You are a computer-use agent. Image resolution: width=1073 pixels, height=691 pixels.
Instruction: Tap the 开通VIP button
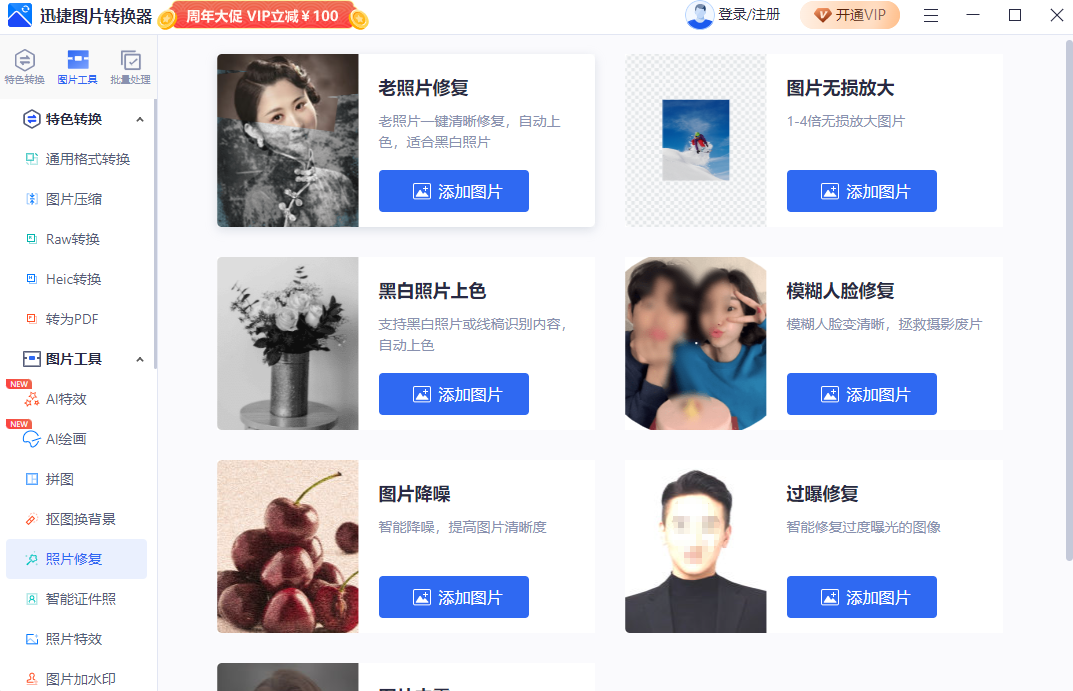849,15
